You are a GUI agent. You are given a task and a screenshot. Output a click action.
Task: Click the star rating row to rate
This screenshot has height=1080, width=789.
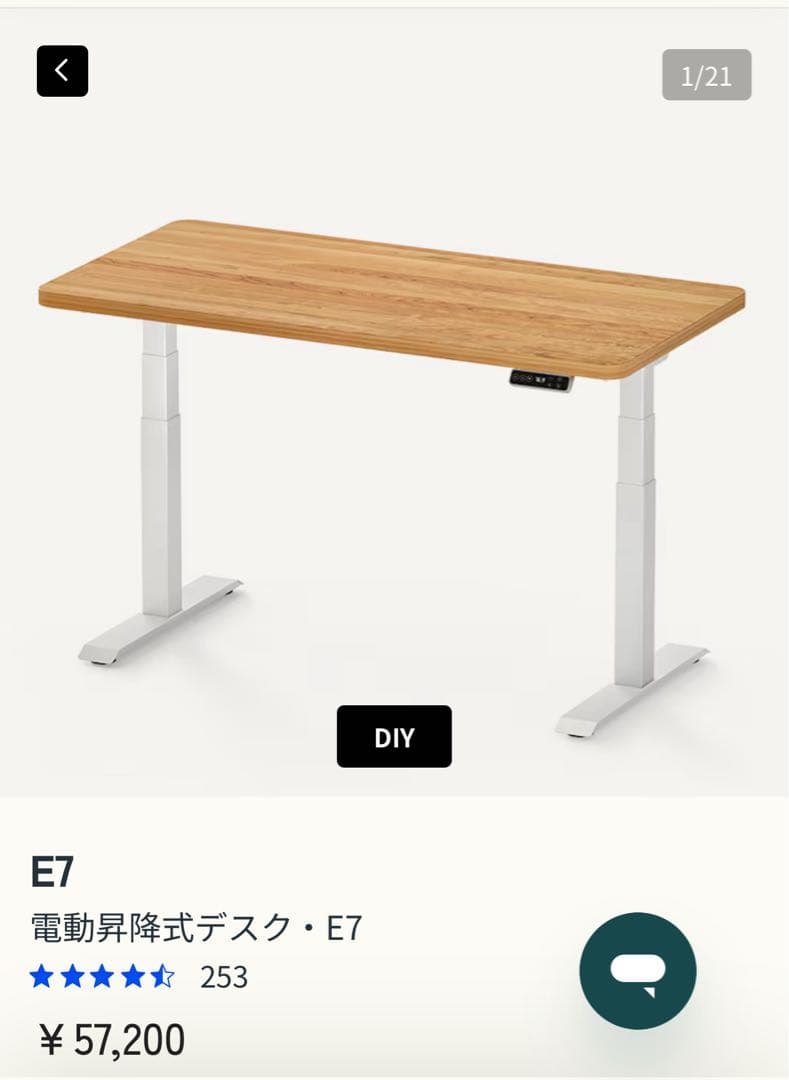coord(103,975)
